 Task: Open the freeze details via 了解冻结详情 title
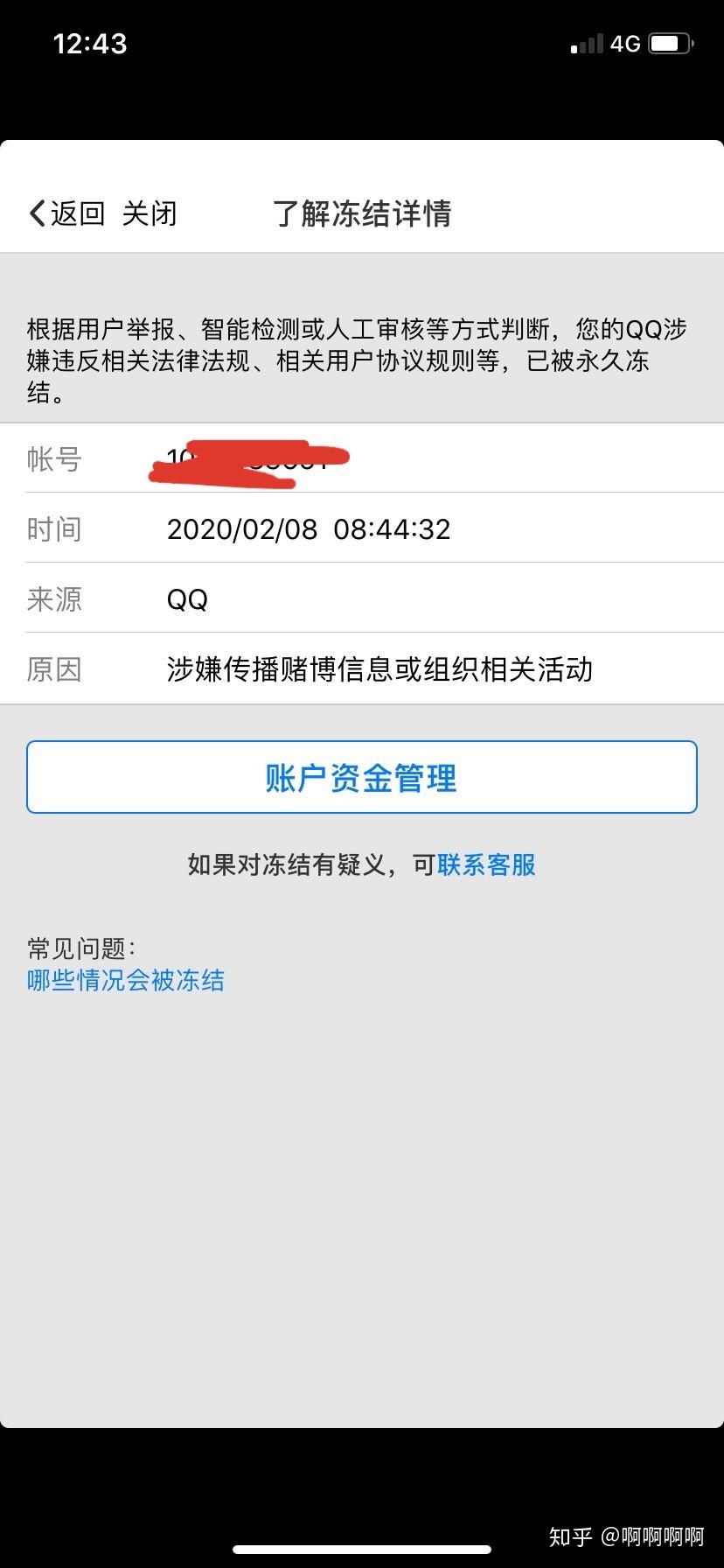coord(362,213)
